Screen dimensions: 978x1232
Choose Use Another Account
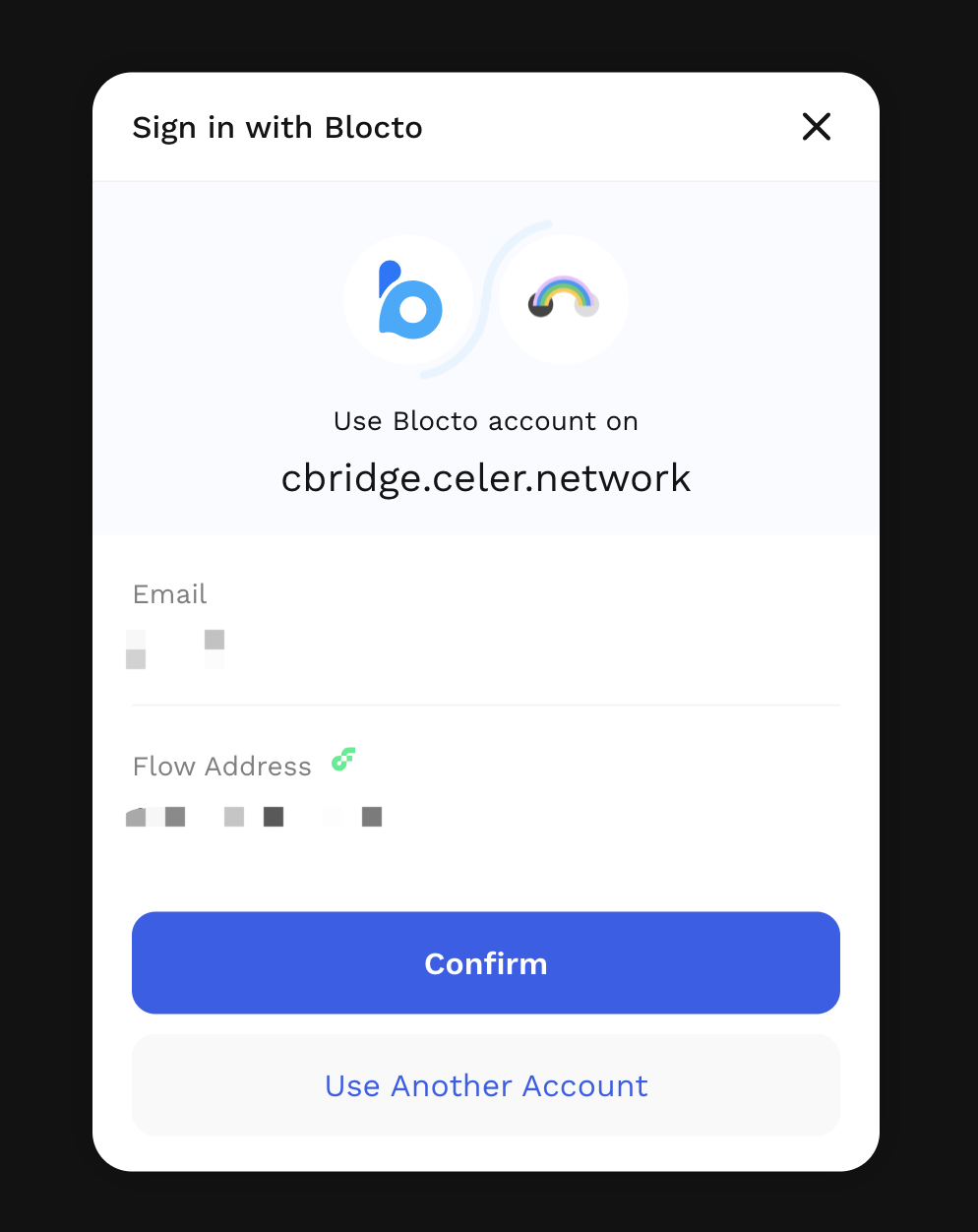coord(486,1085)
